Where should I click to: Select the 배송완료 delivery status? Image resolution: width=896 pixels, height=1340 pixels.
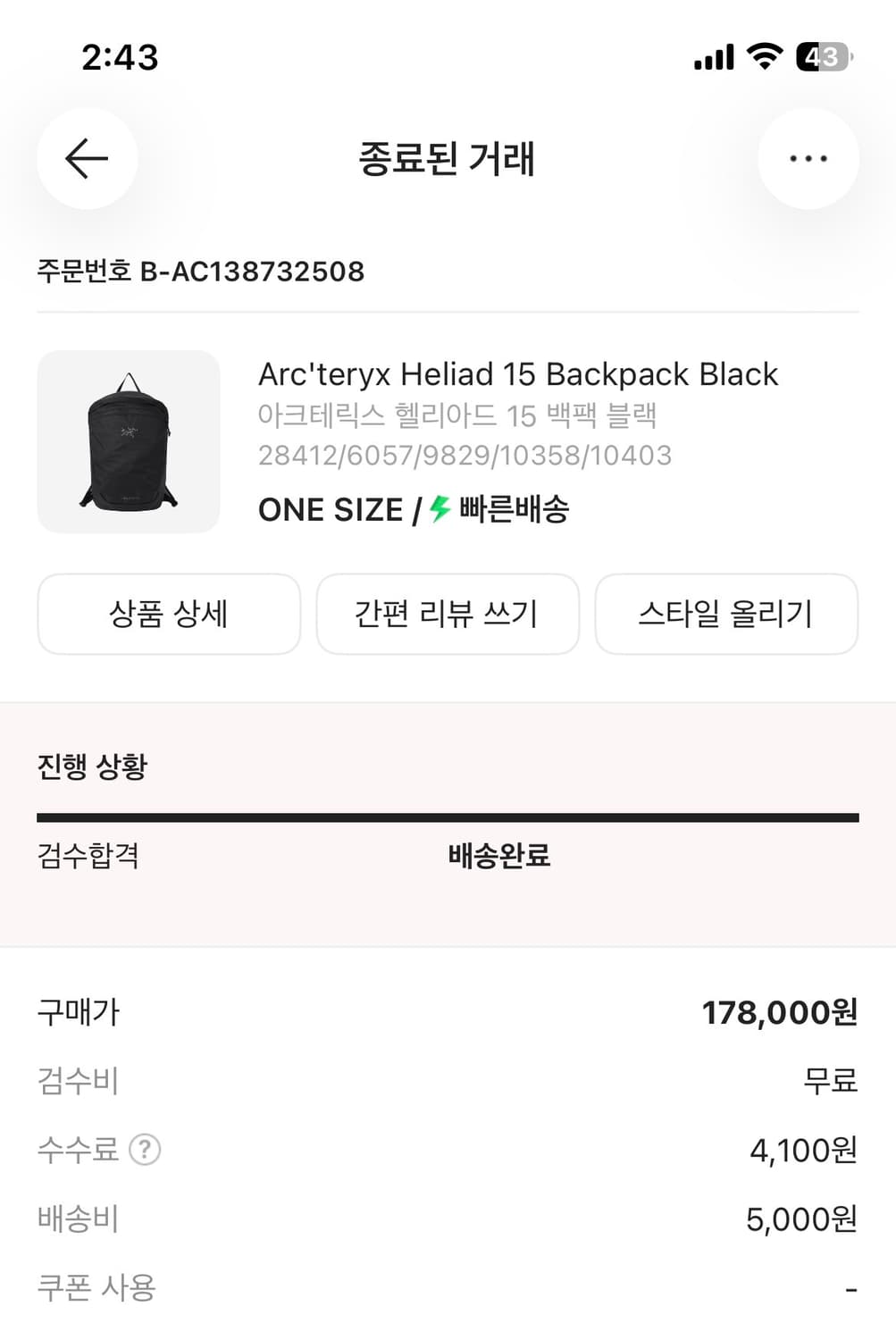498,856
